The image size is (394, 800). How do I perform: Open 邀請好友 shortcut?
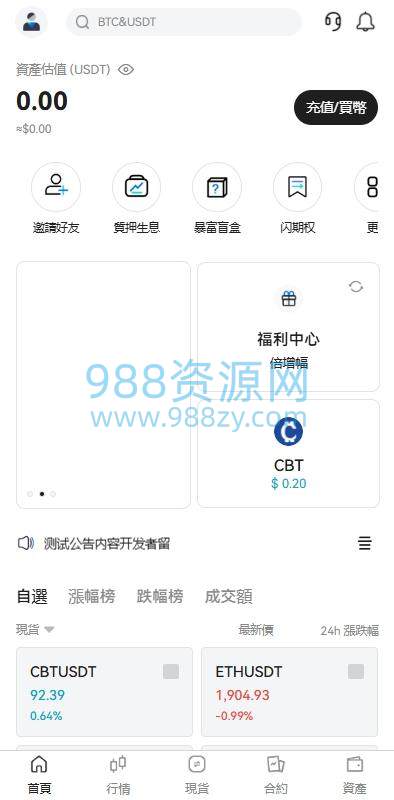click(56, 199)
